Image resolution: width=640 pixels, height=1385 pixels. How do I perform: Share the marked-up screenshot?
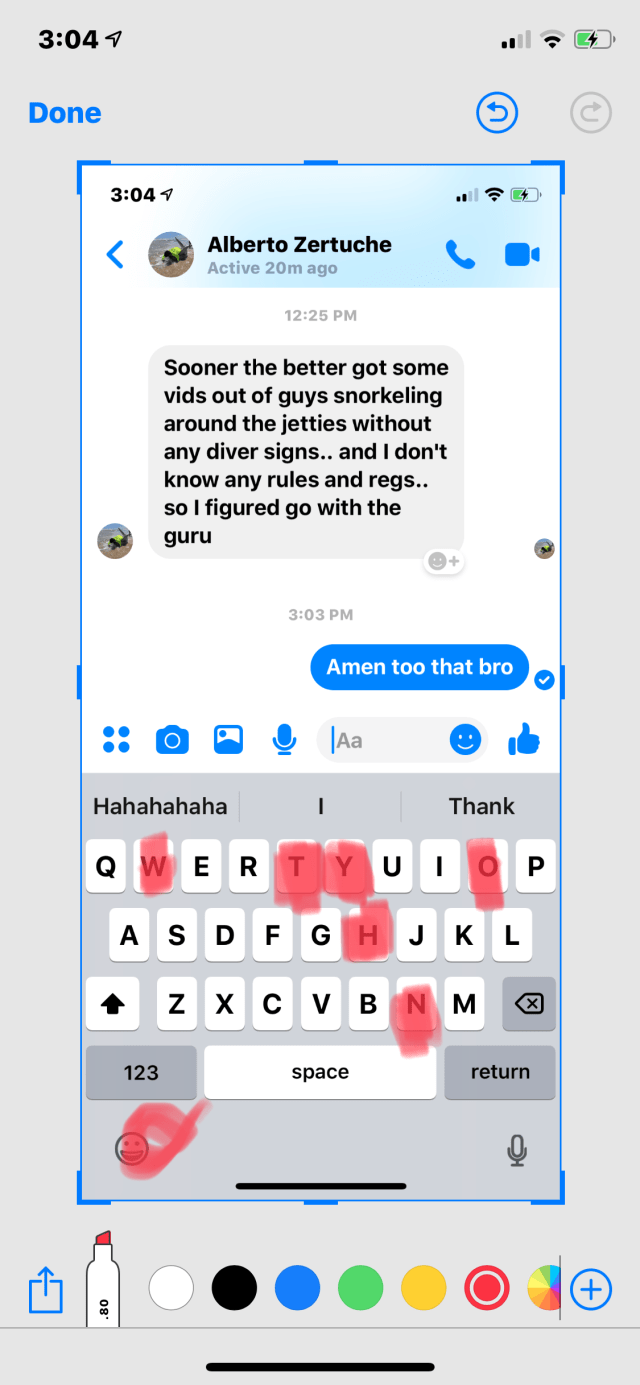45,1289
